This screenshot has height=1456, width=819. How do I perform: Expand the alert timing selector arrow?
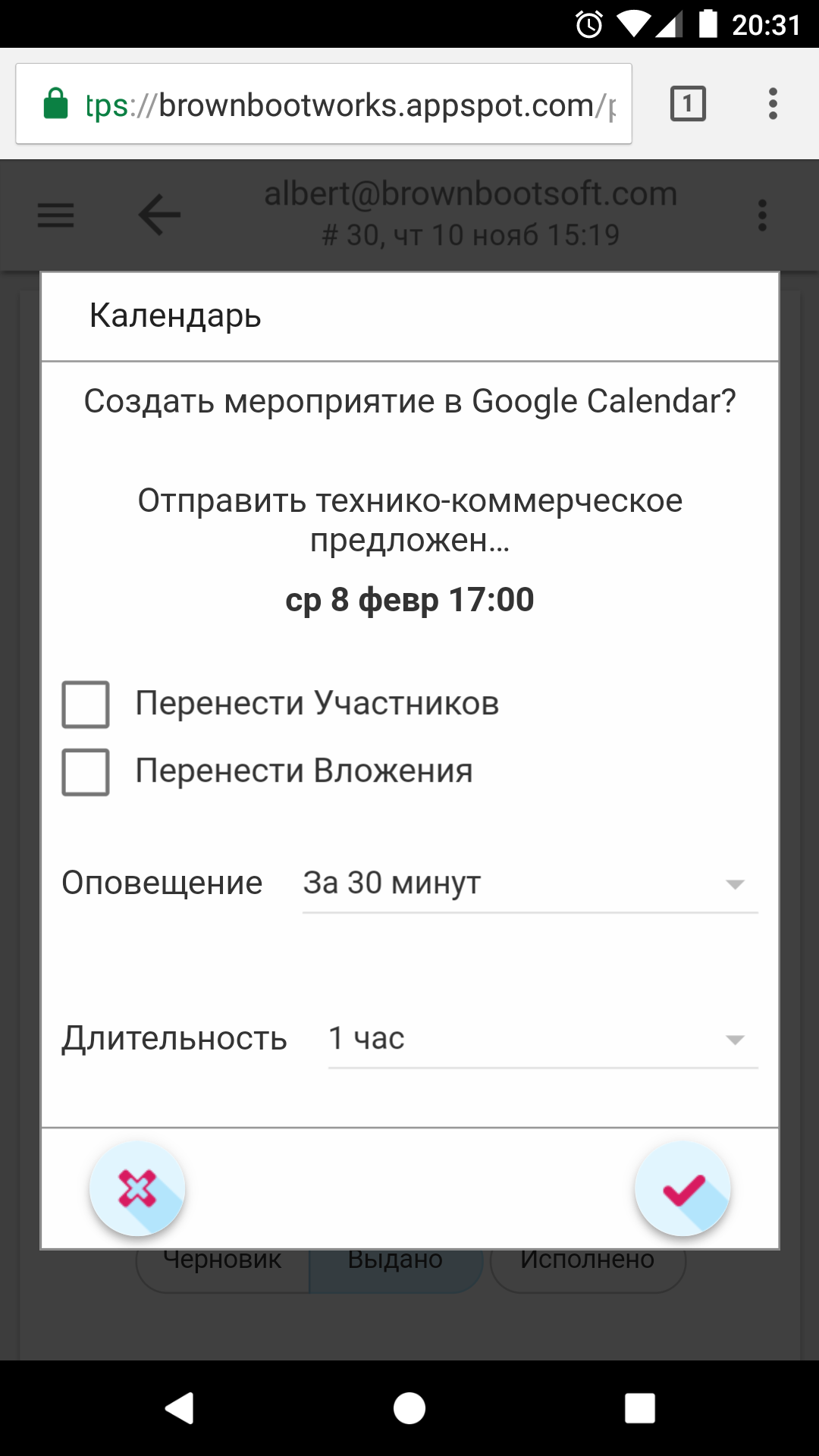(x=733, y=884)
